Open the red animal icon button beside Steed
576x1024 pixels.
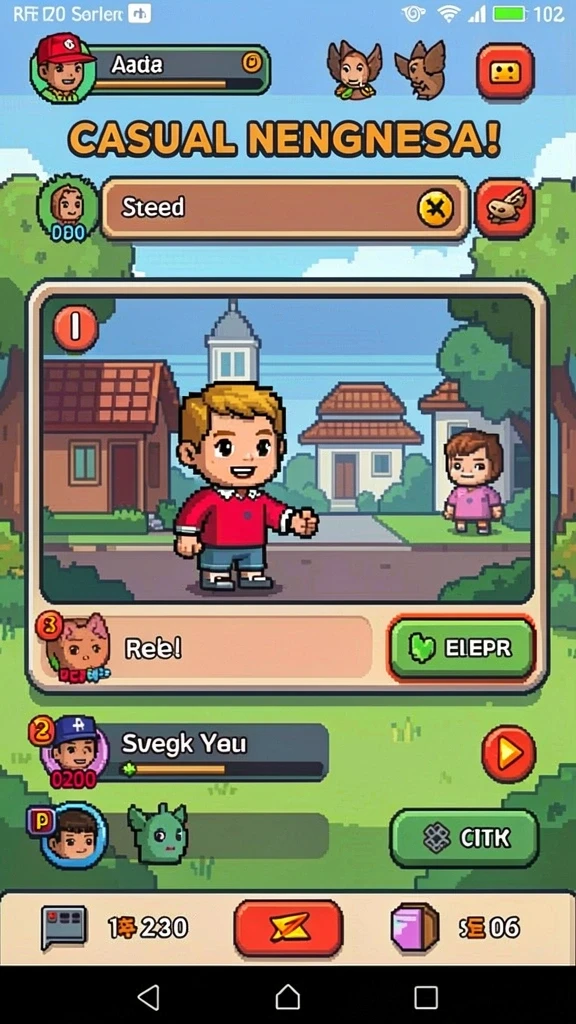click(504, 208)
